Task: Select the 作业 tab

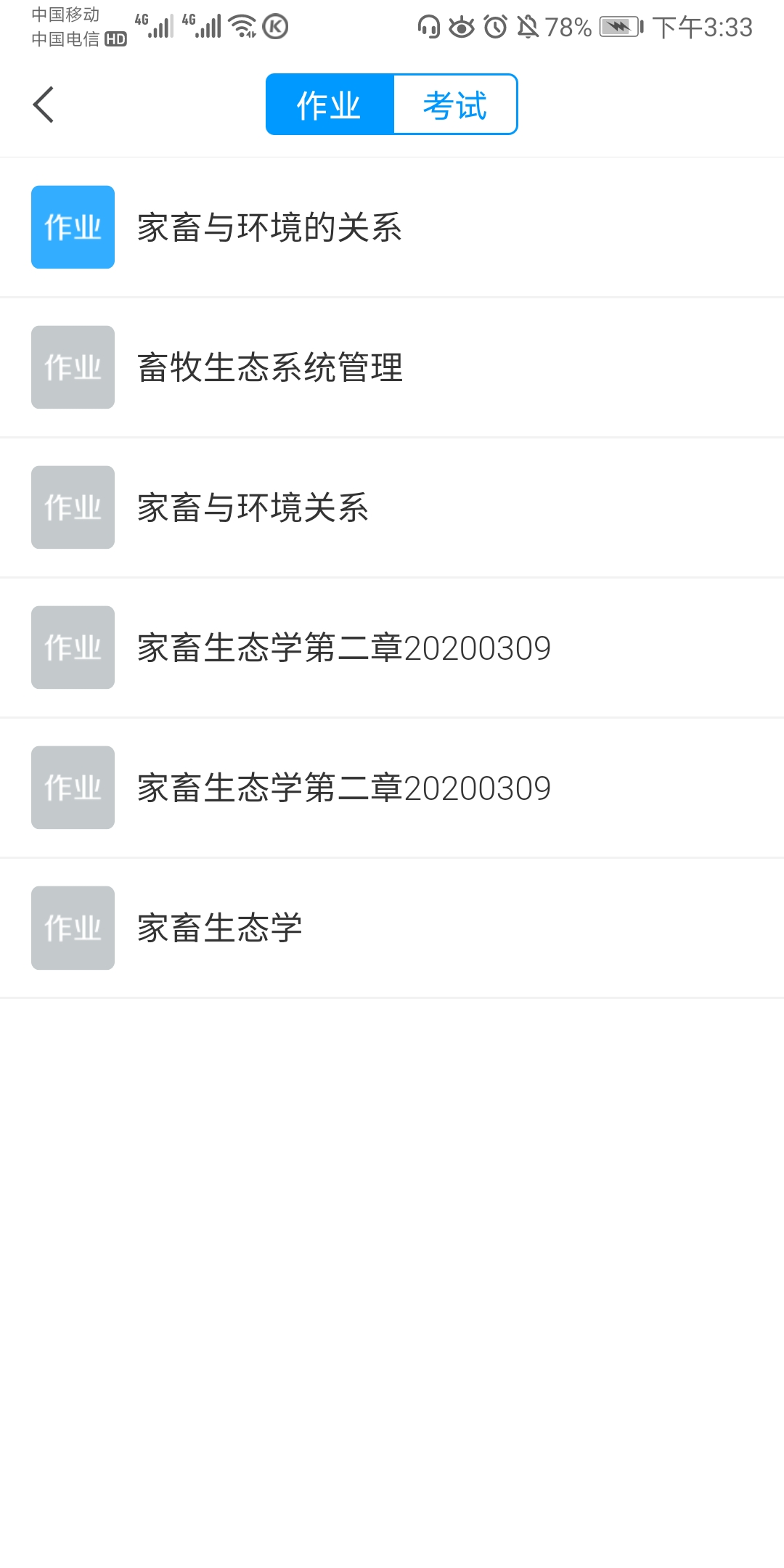Action: pos(330,105)
